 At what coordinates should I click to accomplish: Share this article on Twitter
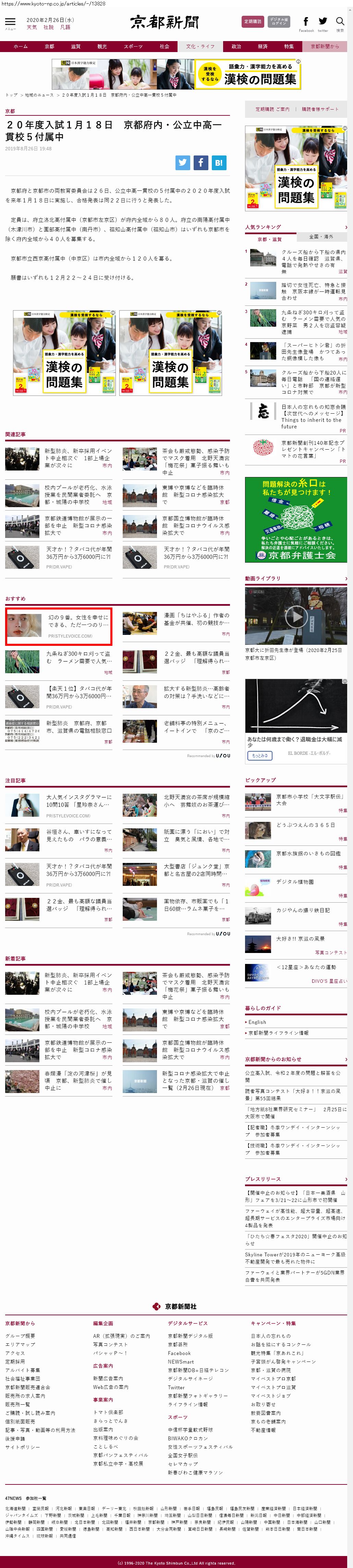tap(182, 163)
